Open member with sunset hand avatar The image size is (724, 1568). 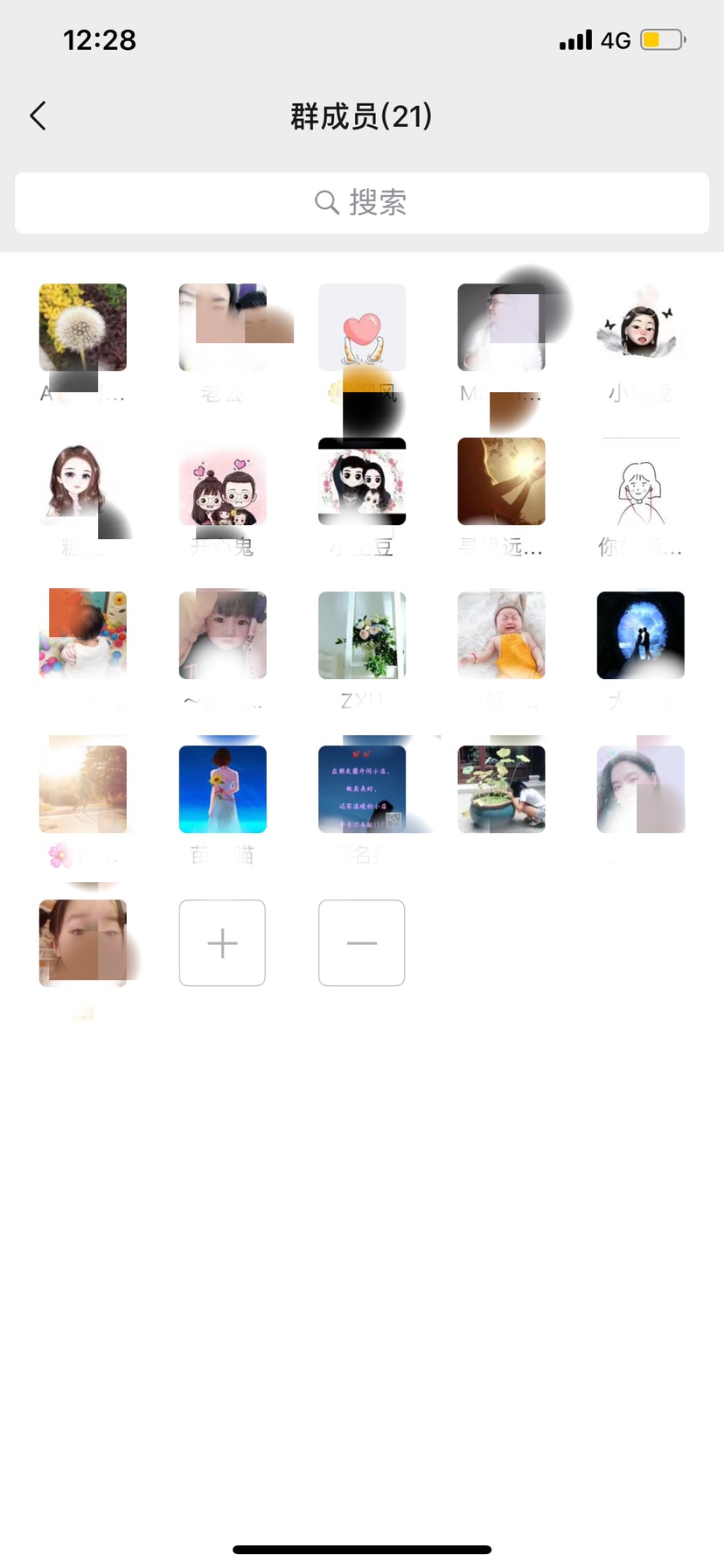501,481
